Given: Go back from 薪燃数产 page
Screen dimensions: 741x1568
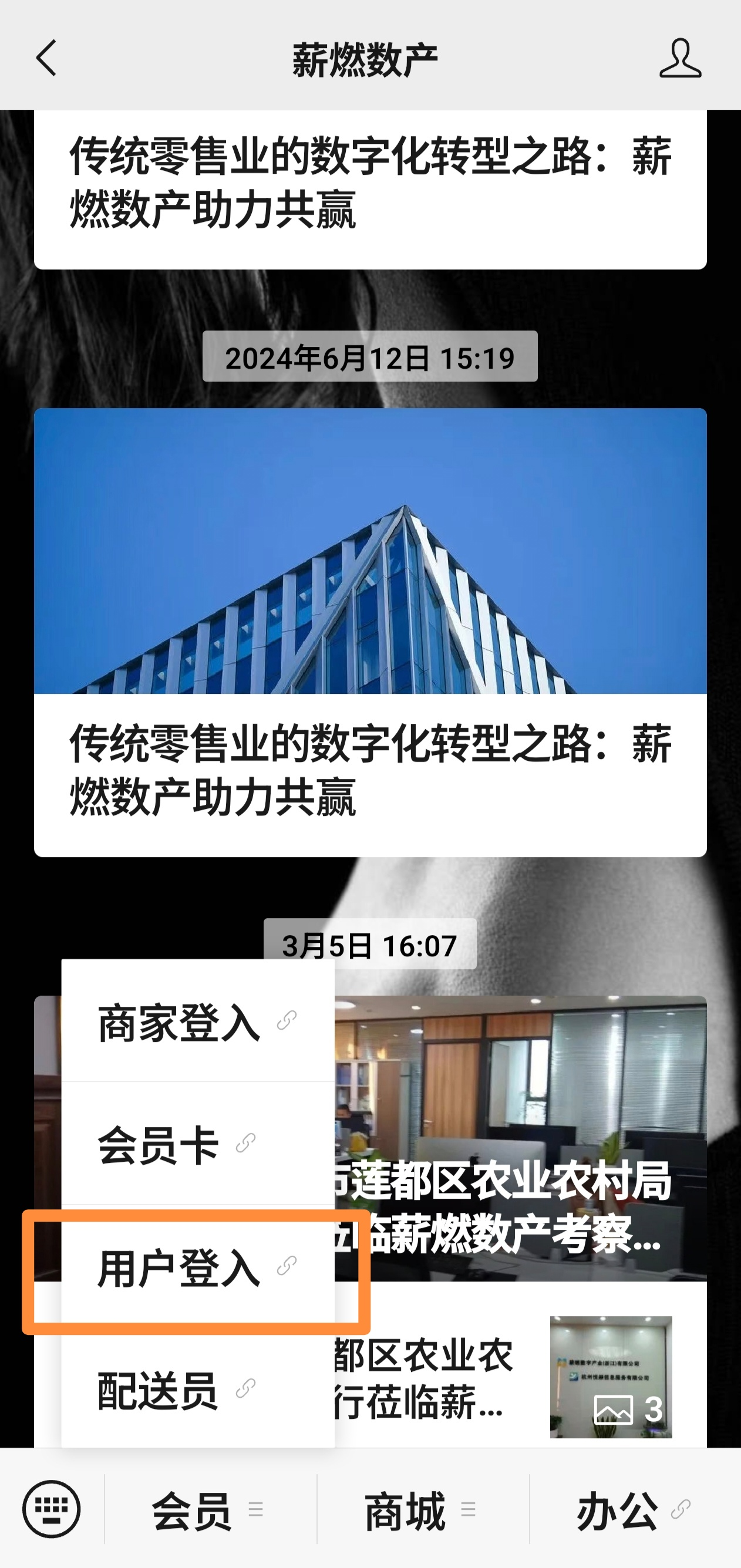Looking at the screenshot, I should 46,58.
